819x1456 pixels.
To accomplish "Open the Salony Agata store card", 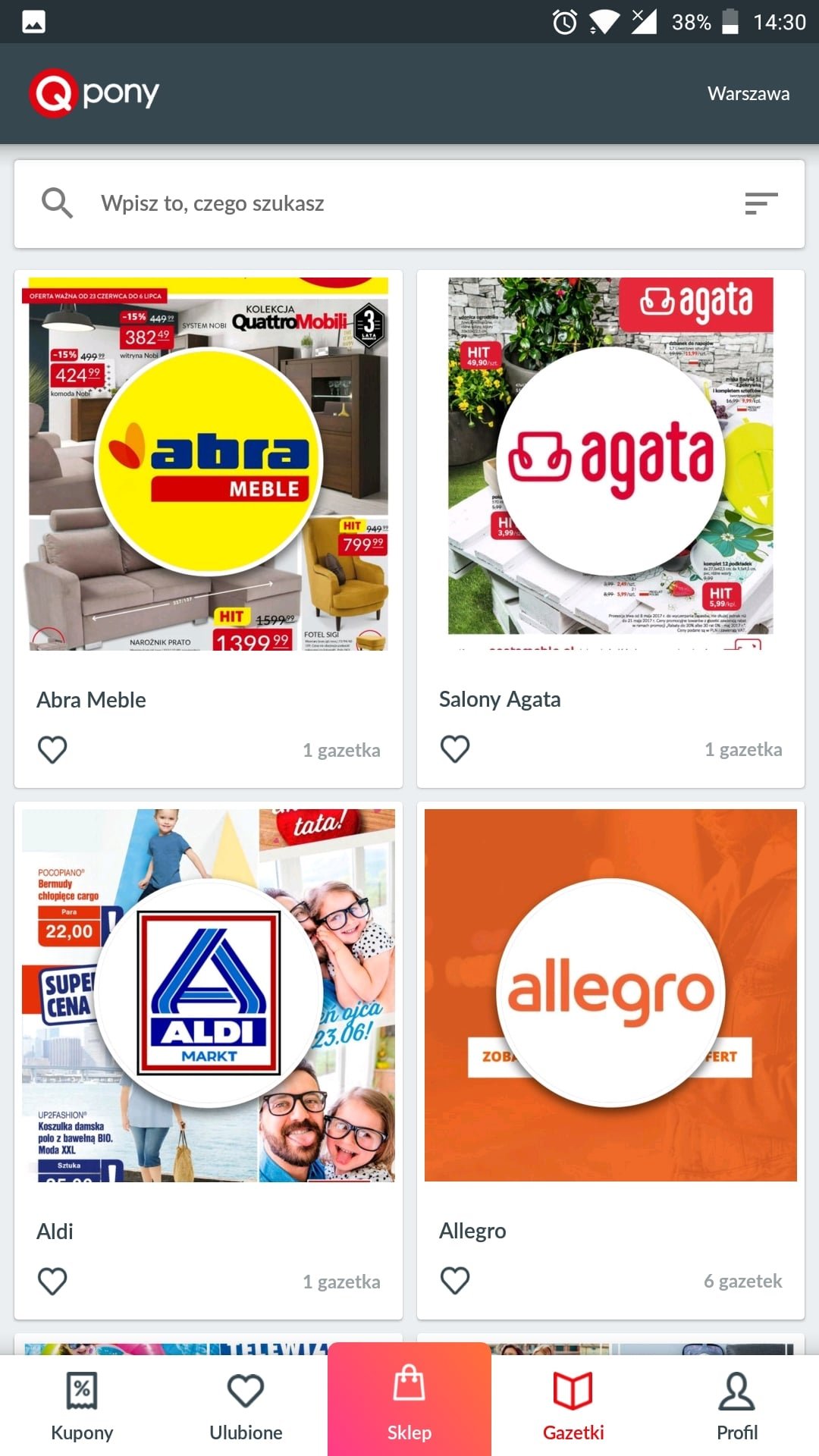I will pyautogui.click(x=610, y=529).
